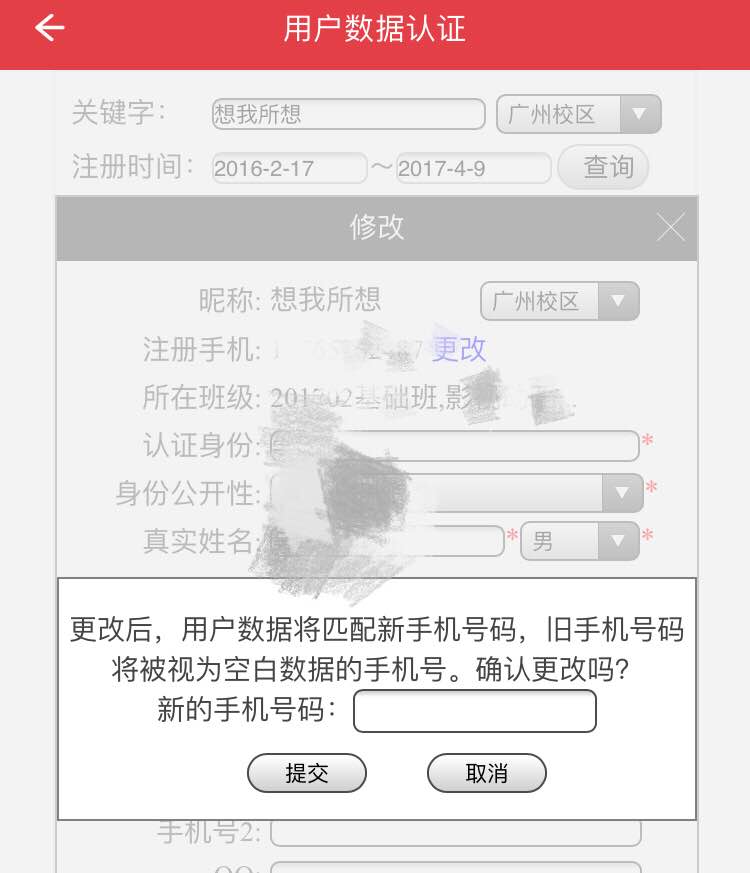Close the 修改 dialog with the X
Image resolution: width=750 pixels, height=873 pixels.
671,227
